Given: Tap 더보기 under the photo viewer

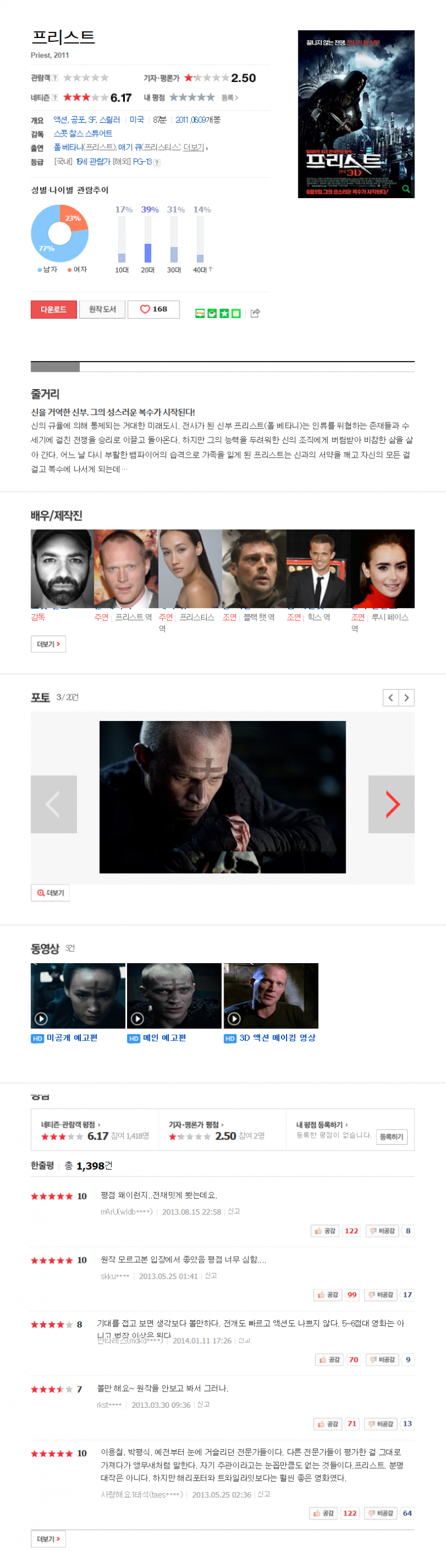Looking at the screenshot, I should (x=50, y=892).
